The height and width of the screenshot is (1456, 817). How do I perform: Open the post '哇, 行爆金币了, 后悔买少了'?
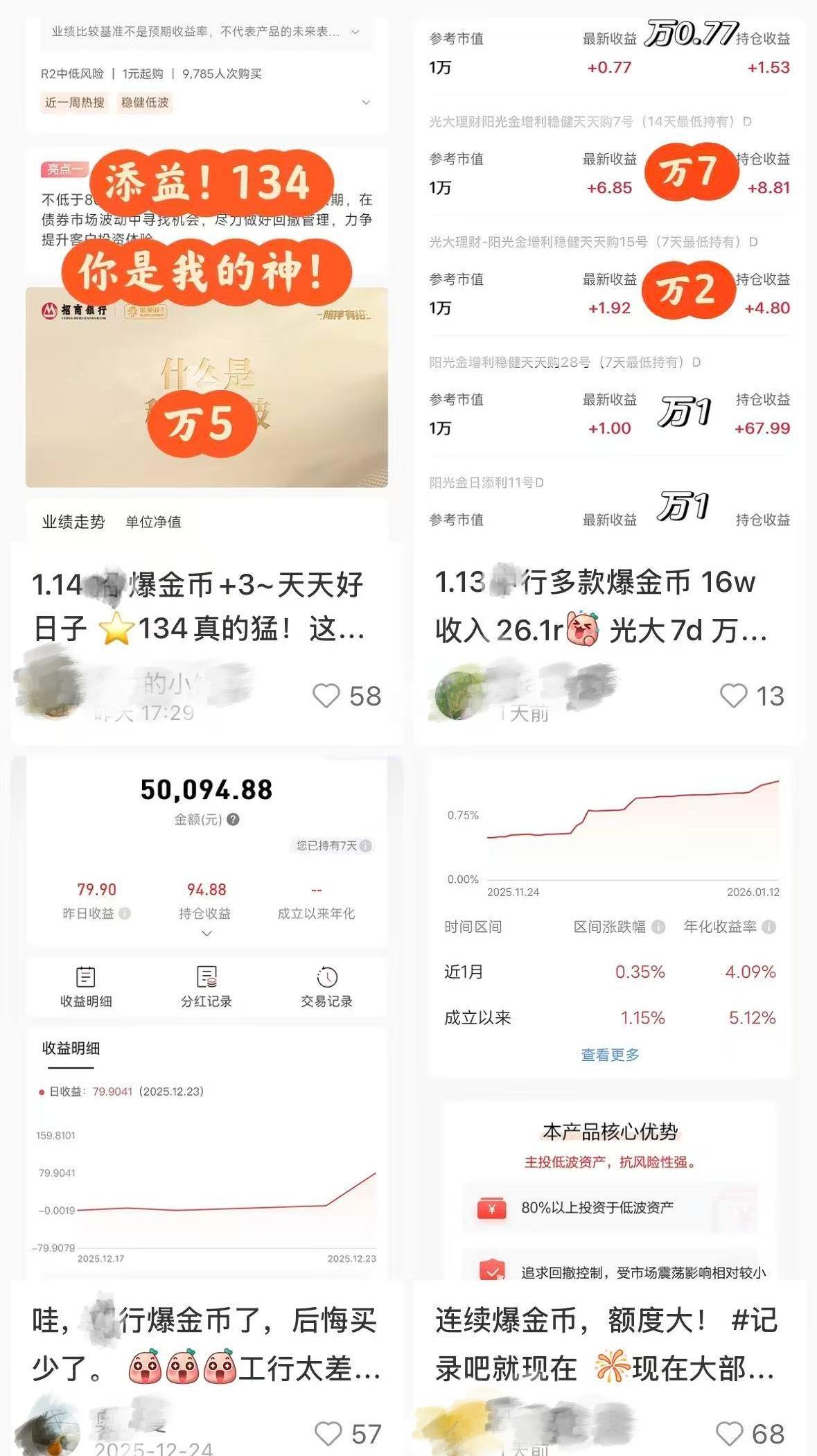pos(205,1343)
